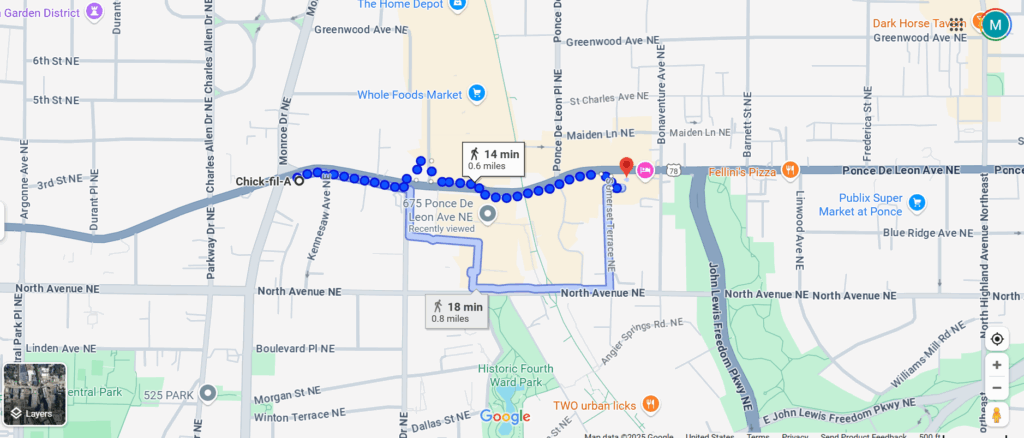View The Home Depot place details
The image size is (1024, 438).
coord(458,5)
